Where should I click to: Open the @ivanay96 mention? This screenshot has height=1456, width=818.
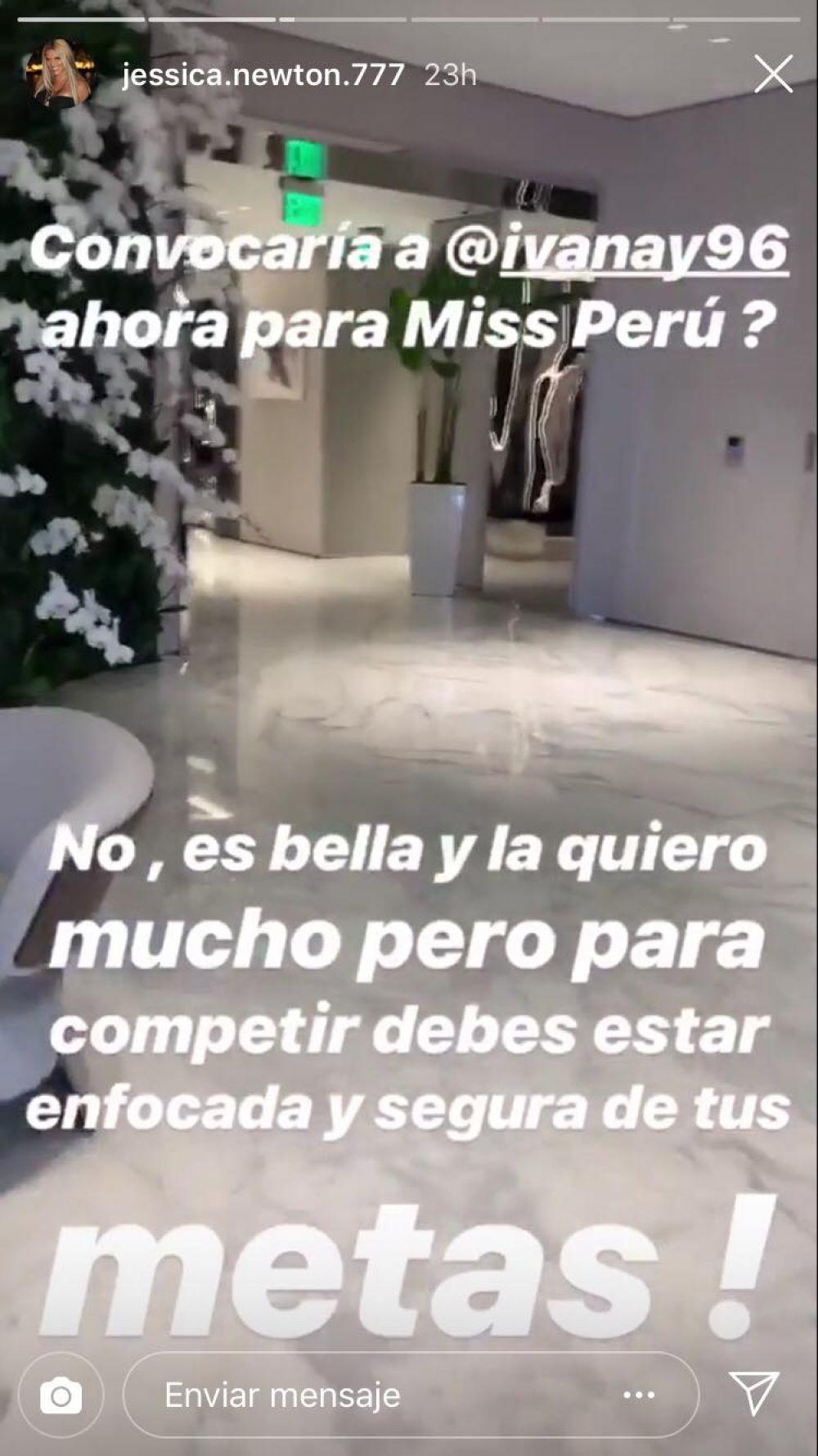620,248
